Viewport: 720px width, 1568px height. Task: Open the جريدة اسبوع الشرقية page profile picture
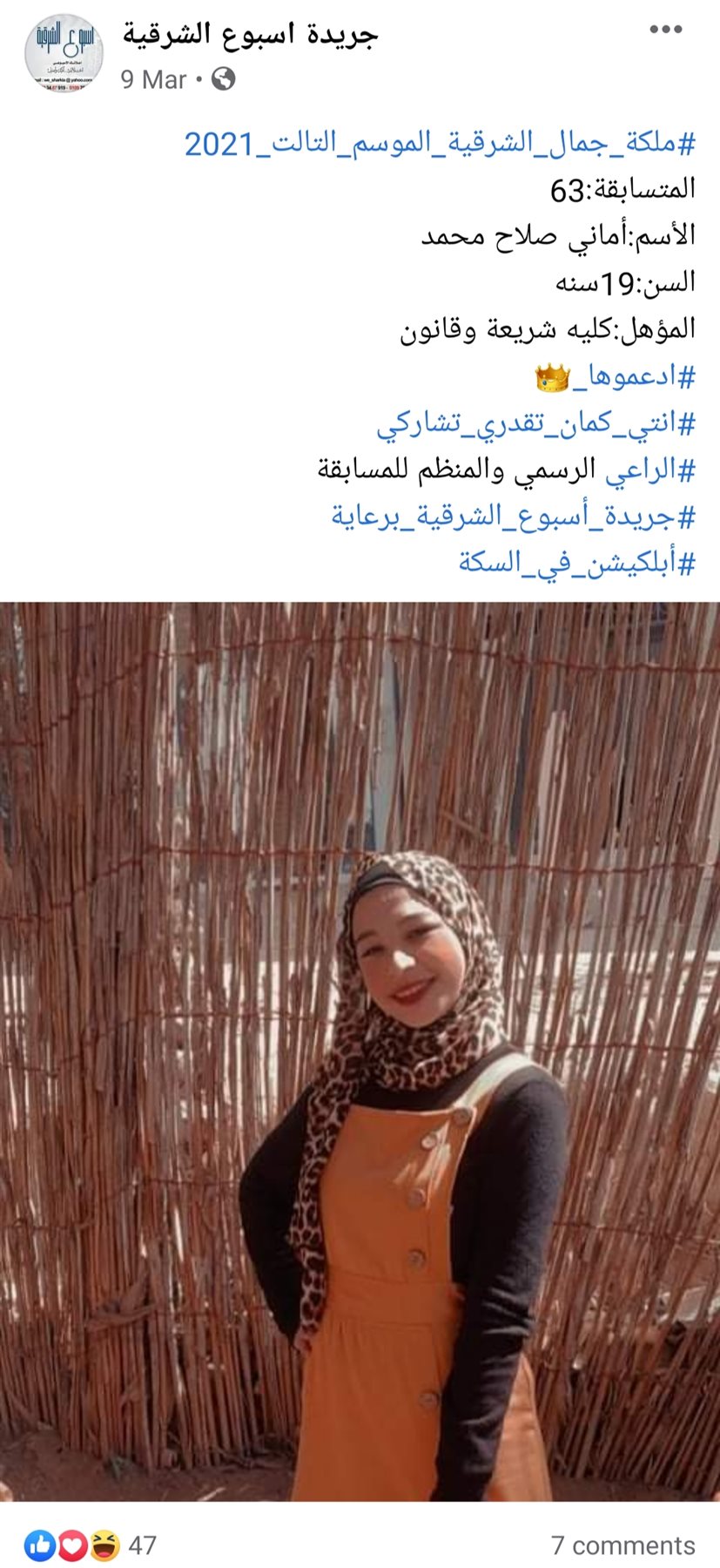coord(63,54)
